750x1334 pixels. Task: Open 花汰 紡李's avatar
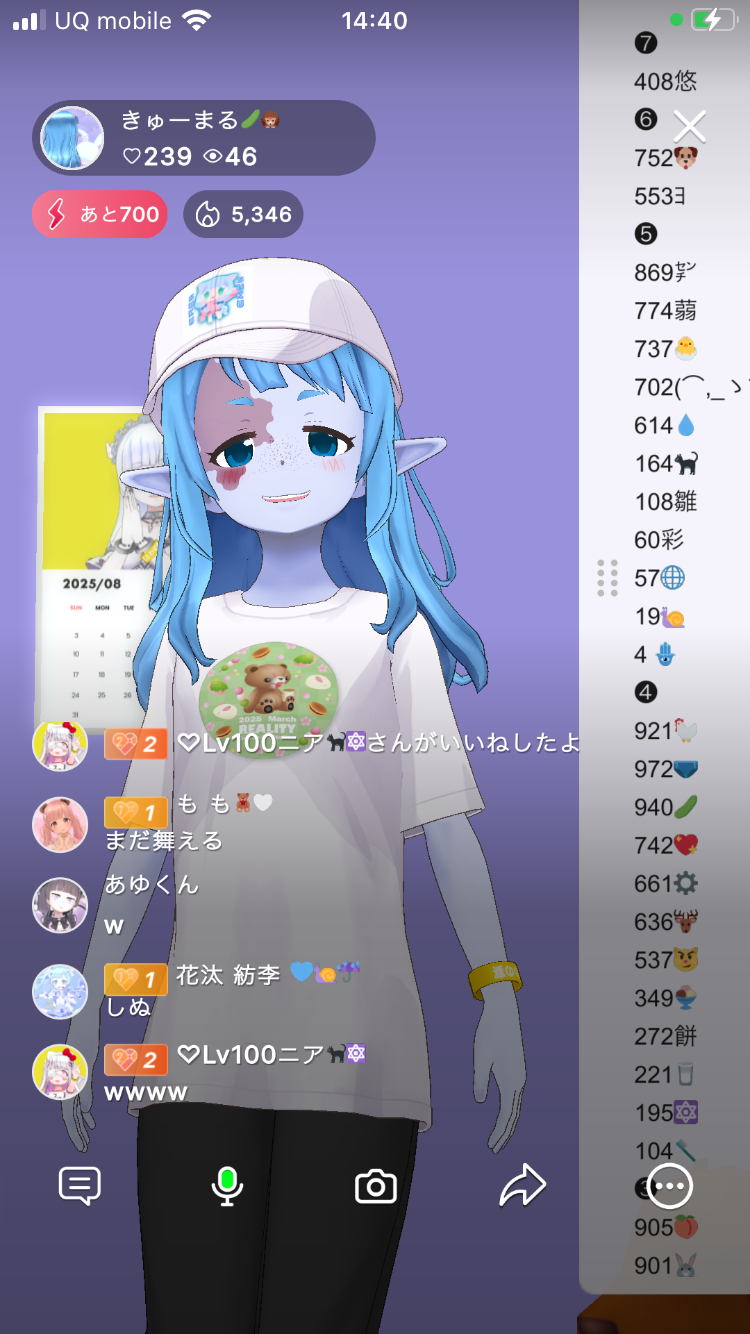[x=59, y=991]
